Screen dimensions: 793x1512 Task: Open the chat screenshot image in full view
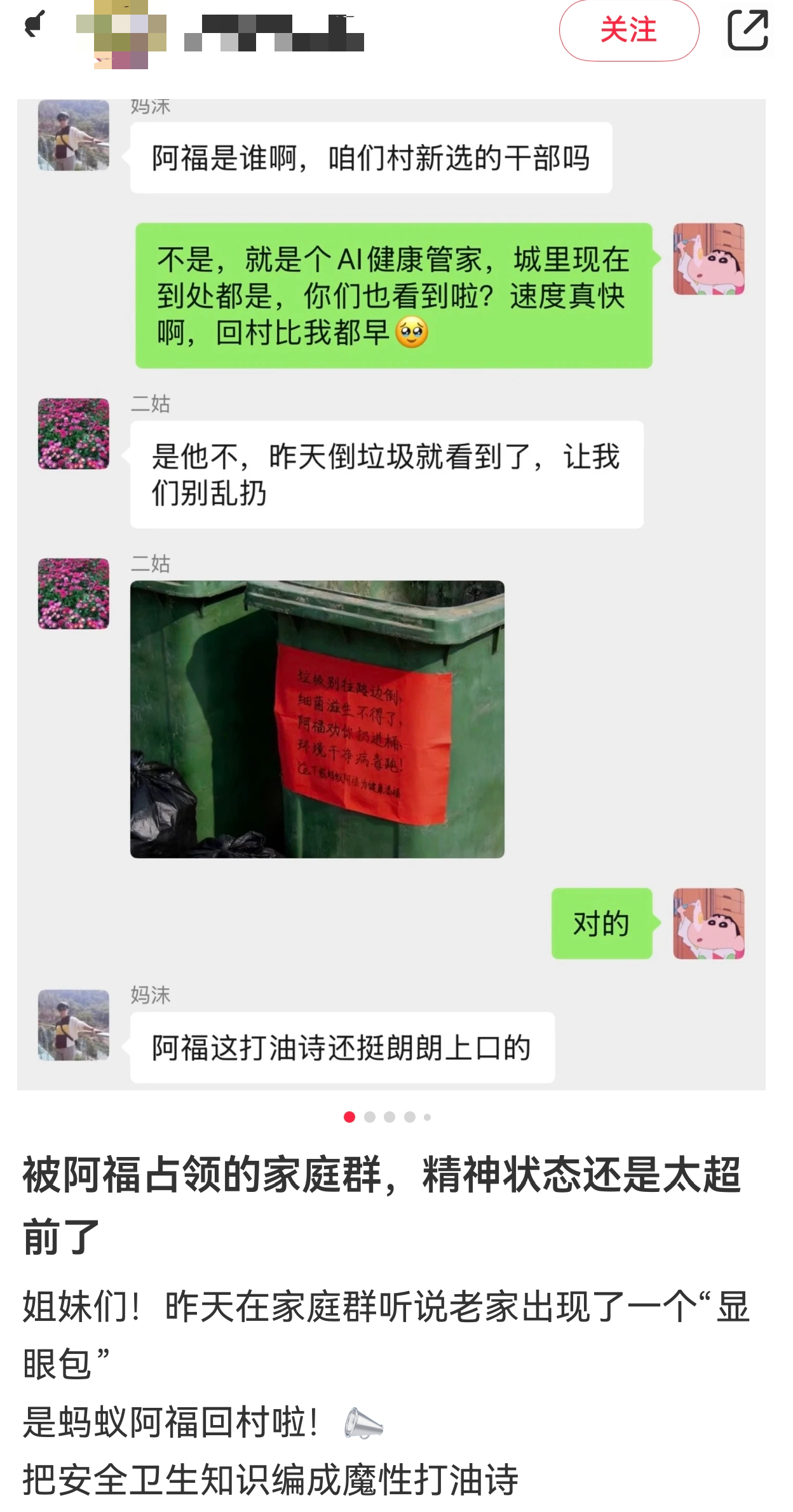click(391, 594)
